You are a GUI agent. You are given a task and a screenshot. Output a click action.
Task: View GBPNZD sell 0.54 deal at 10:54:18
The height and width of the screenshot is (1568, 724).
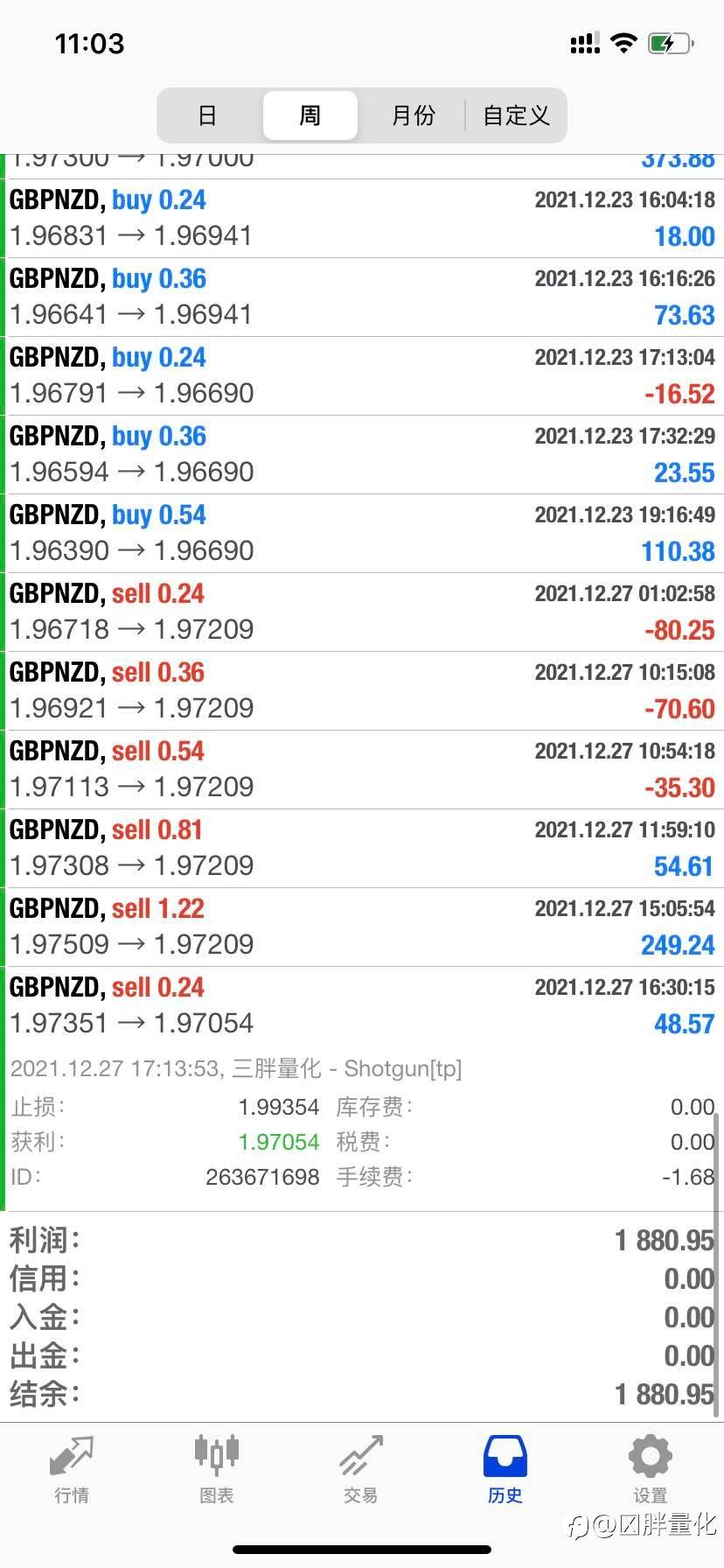click(x=362, y=769)
